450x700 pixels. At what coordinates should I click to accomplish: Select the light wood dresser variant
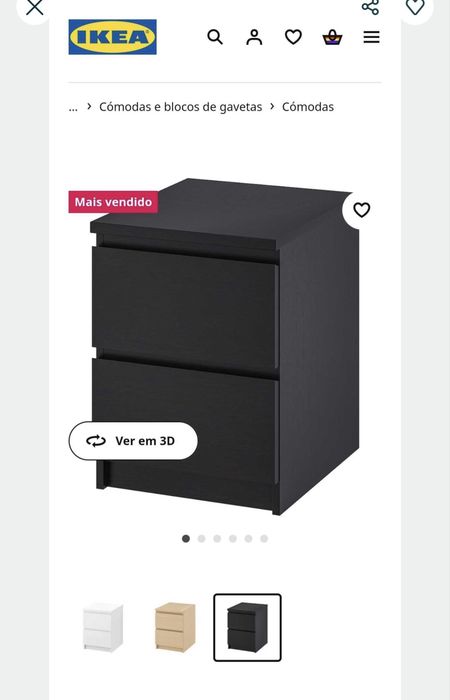coord(175,627)
